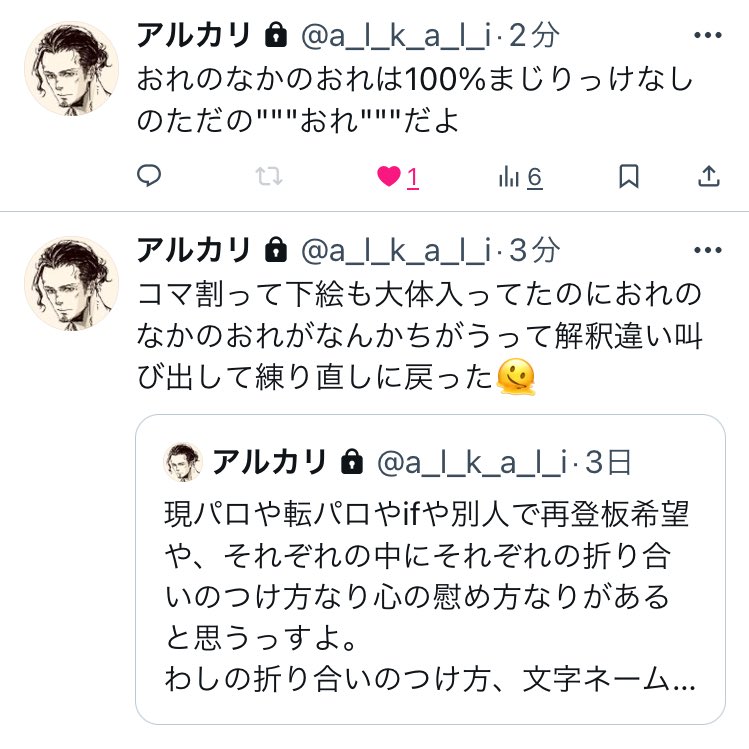This screenshot has height=749, width=749.
Task: Open profile avatar on the 2分 post
Action: click(x=71, y=67)
